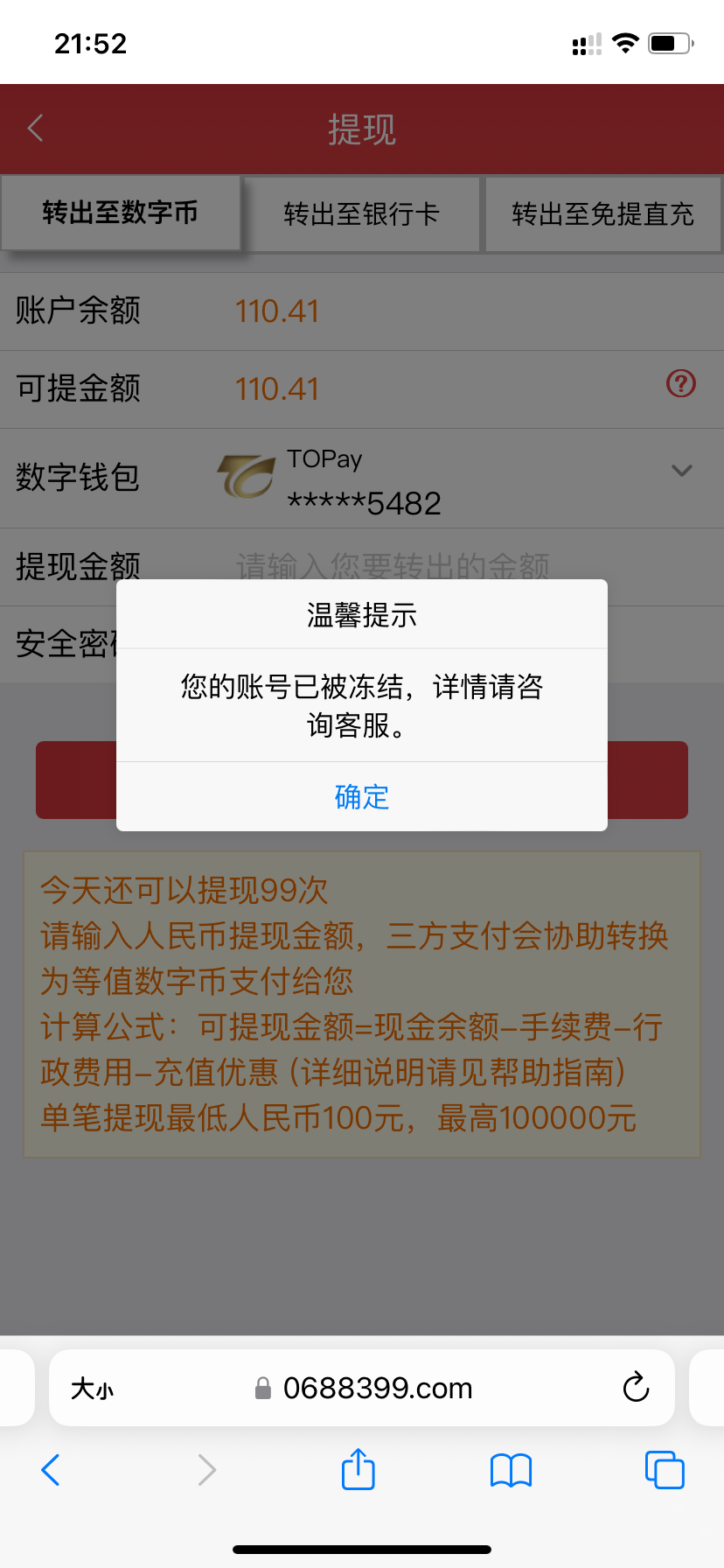Show open Safari tabs

tap(664, 1469)
